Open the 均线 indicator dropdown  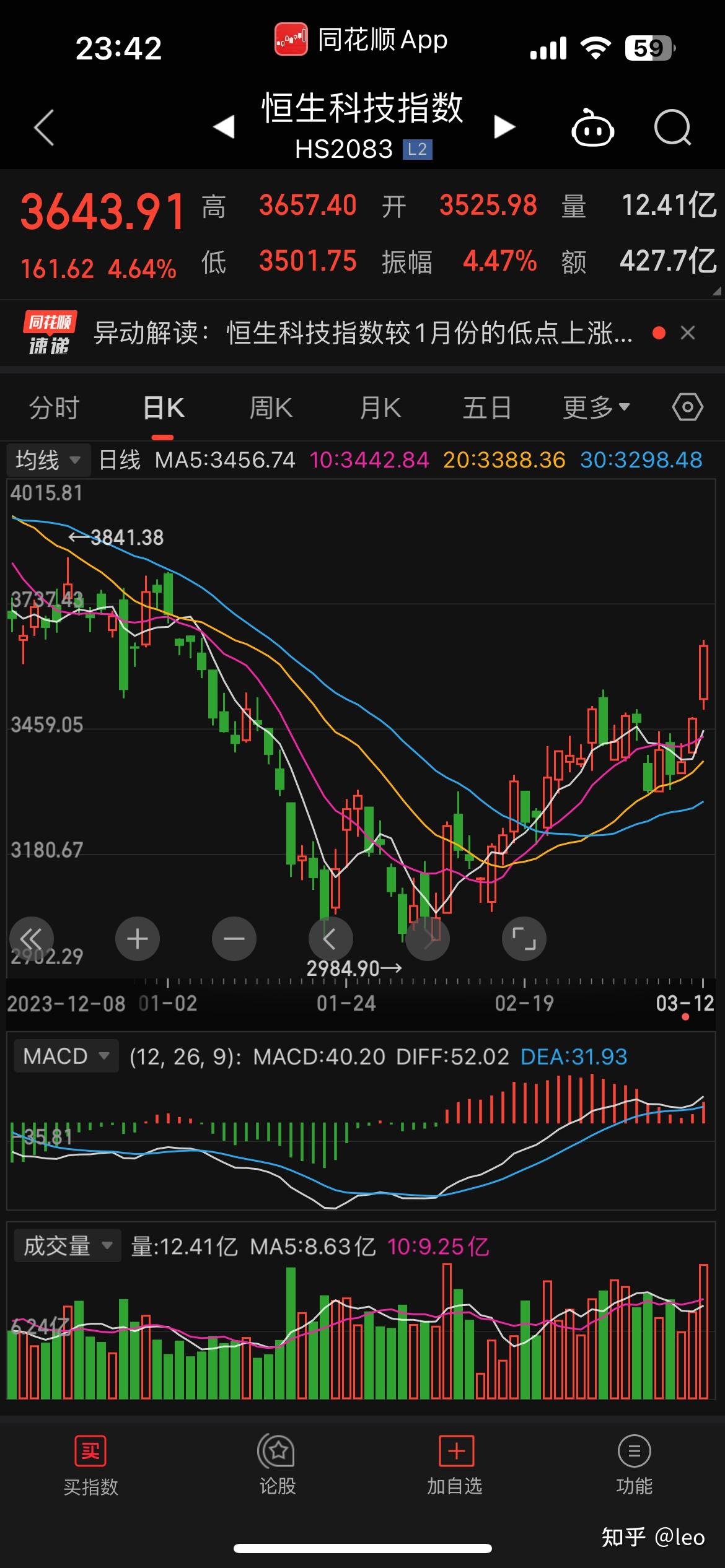48,460
